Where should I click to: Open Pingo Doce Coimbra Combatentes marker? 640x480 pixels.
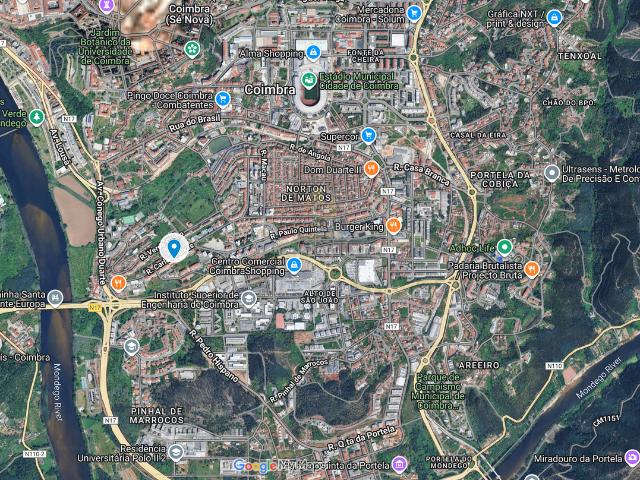click(223, 99)
